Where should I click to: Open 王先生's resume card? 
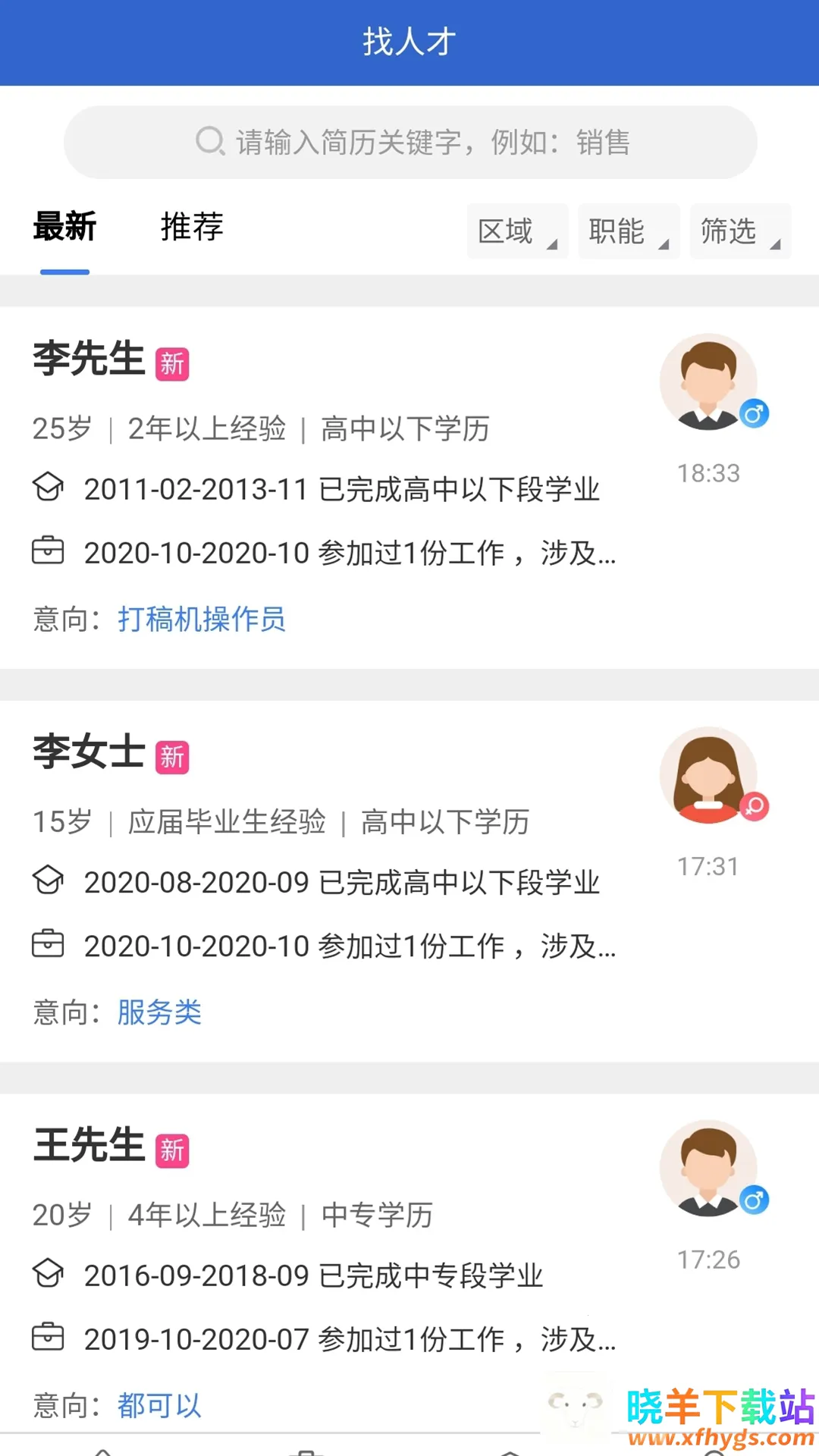tap(326, 1274)
